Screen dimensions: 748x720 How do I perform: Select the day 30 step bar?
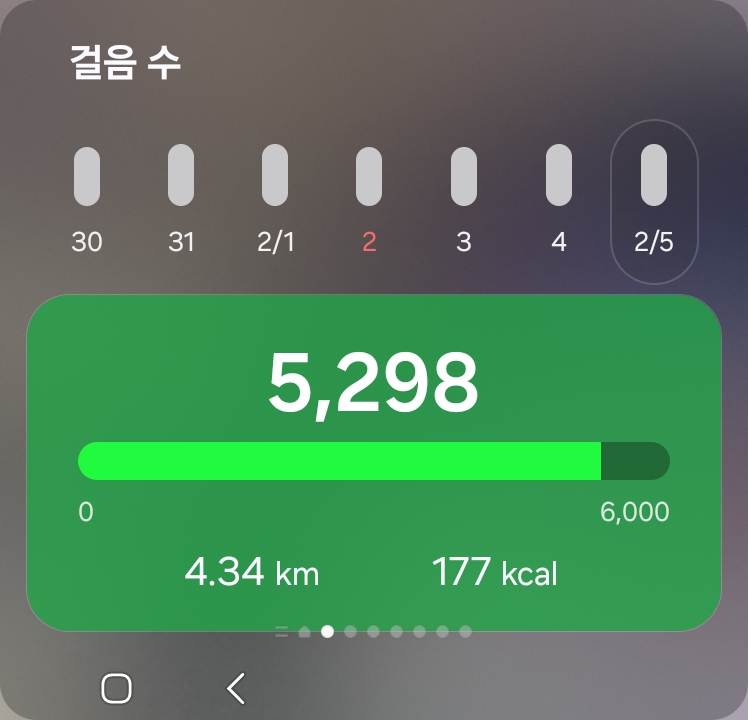point(87,177)
